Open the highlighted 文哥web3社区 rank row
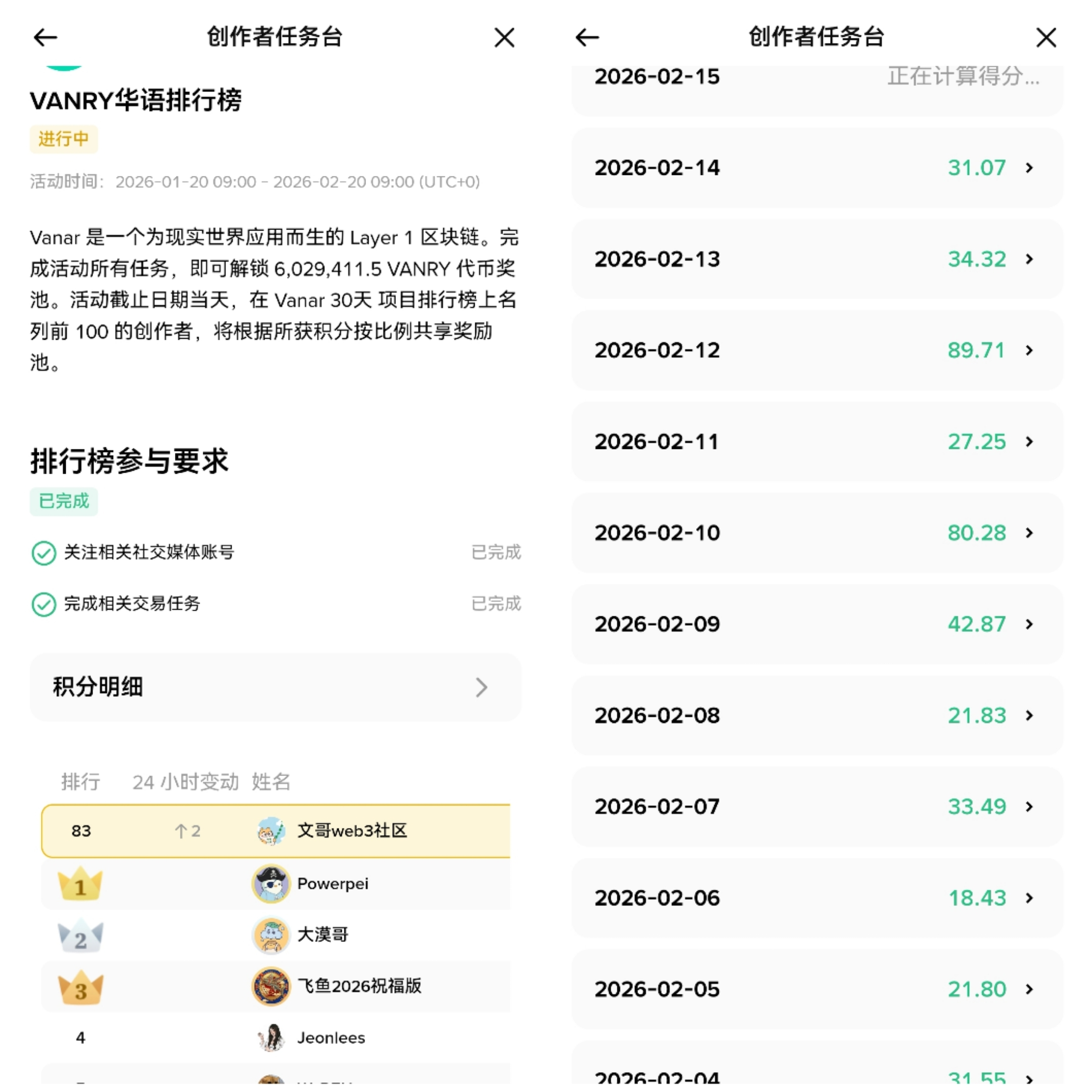The height and width of the screenshot is (1092, 1092). point(276,831)
